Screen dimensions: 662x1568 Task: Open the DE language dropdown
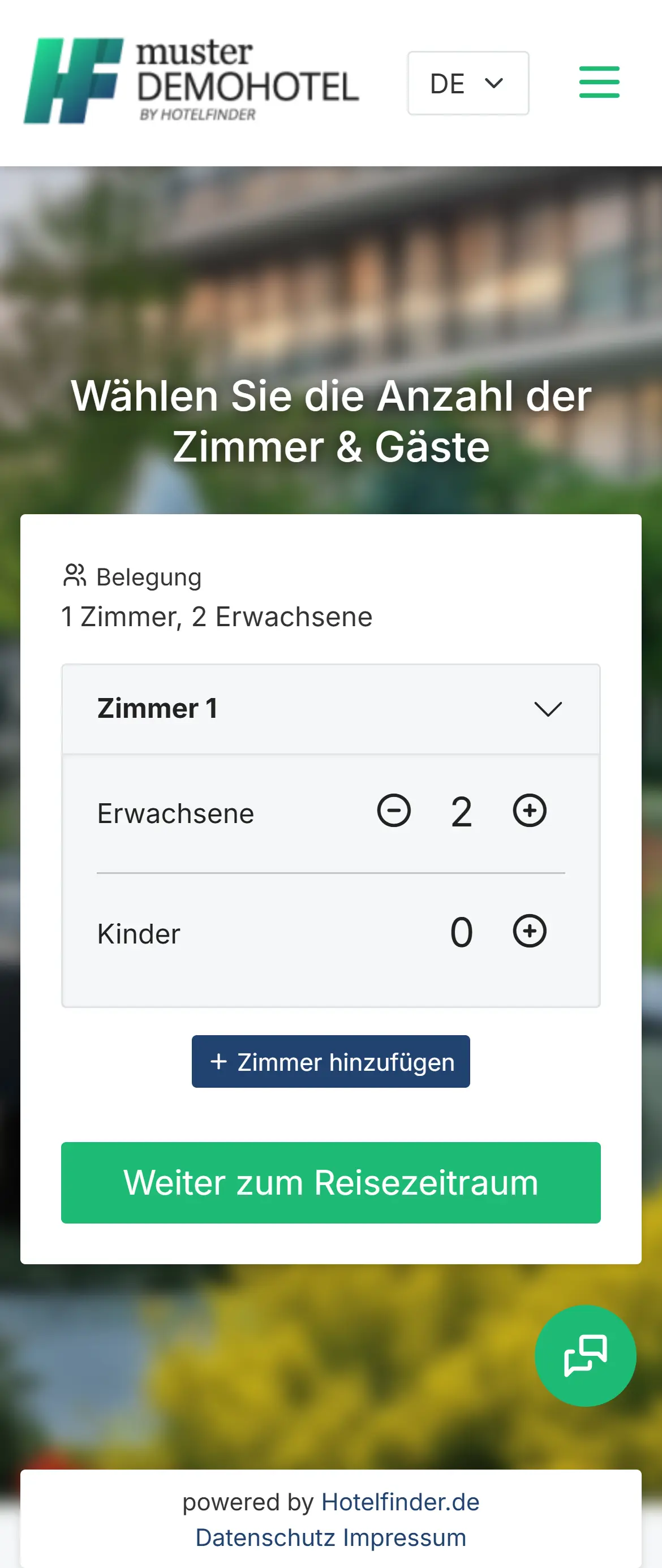(468, 83)
